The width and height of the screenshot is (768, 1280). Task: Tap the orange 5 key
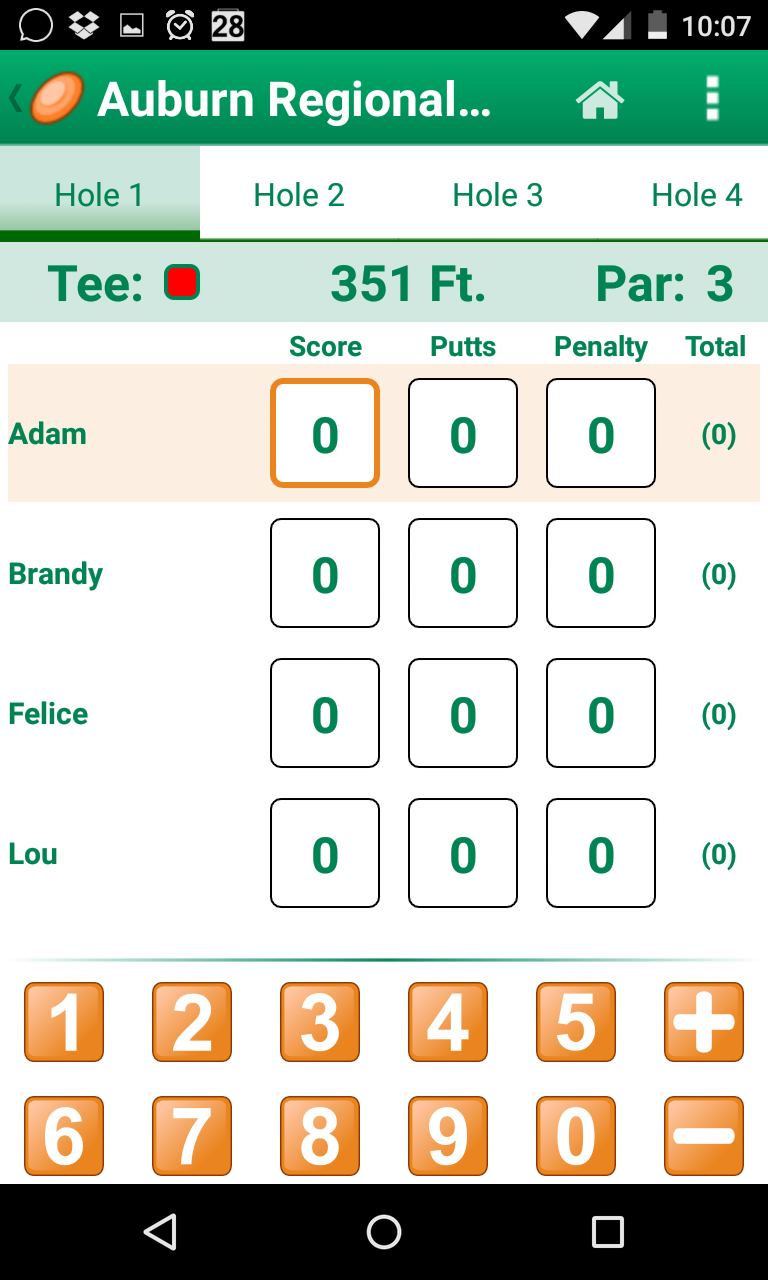tap(576, 1022)
